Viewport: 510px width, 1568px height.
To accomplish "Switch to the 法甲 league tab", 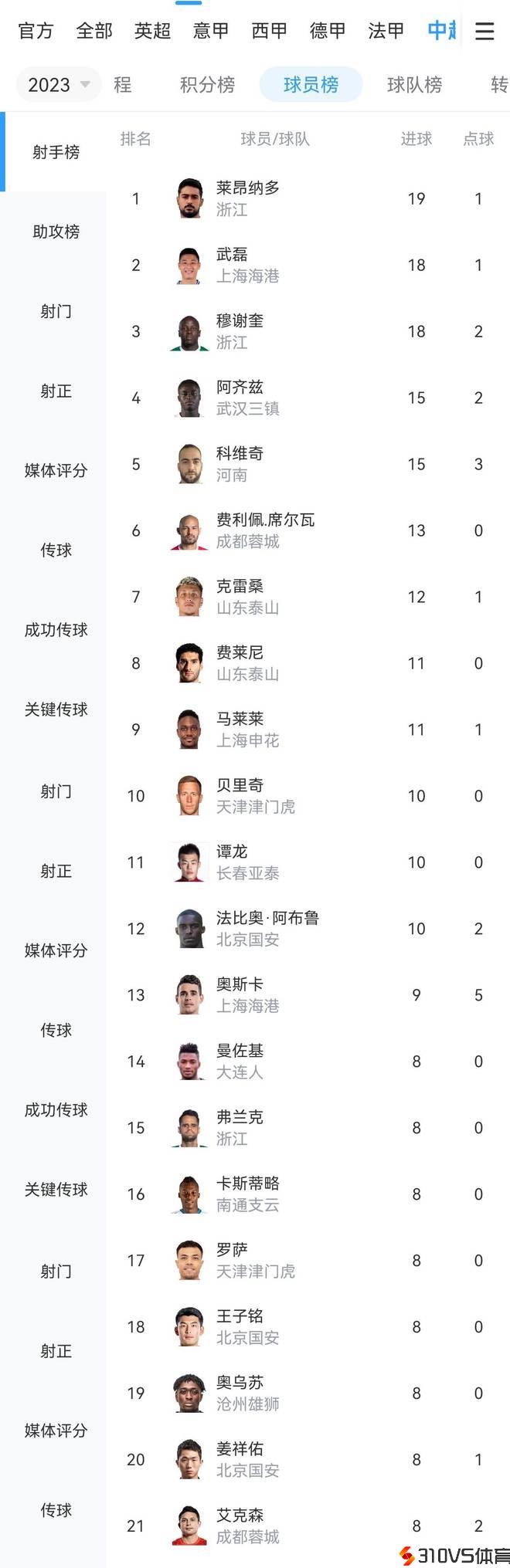I will (x=386, y=31).
